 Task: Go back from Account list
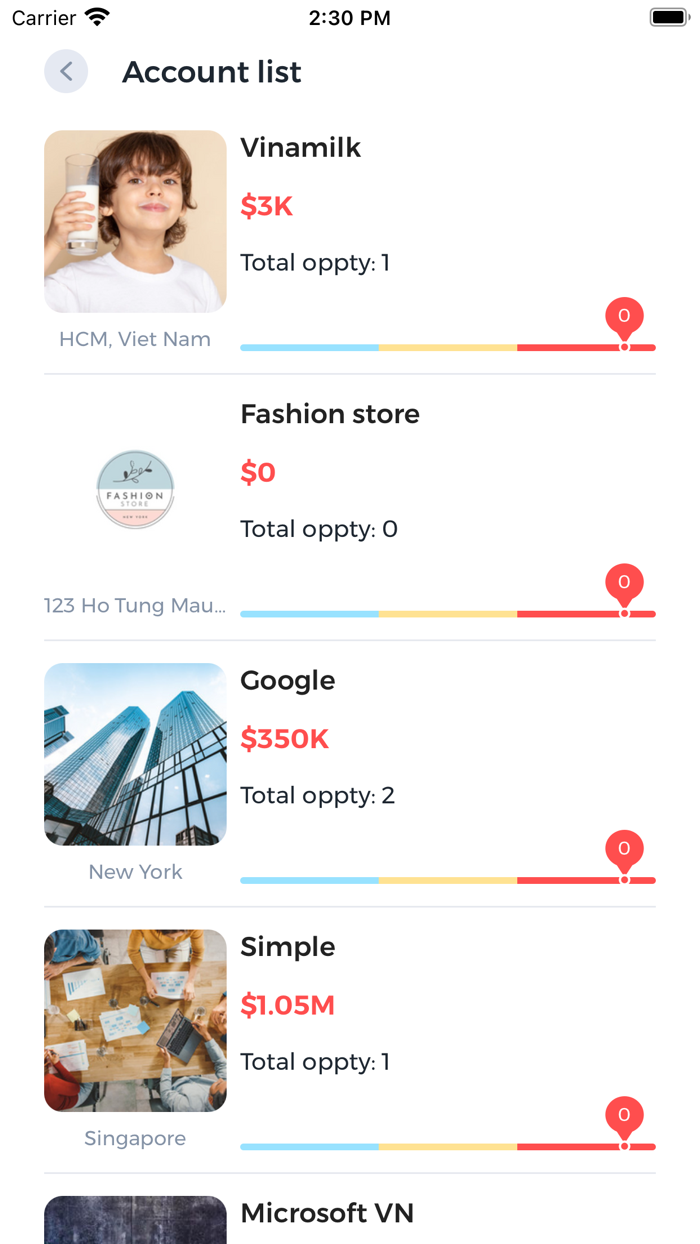[66, 72]
